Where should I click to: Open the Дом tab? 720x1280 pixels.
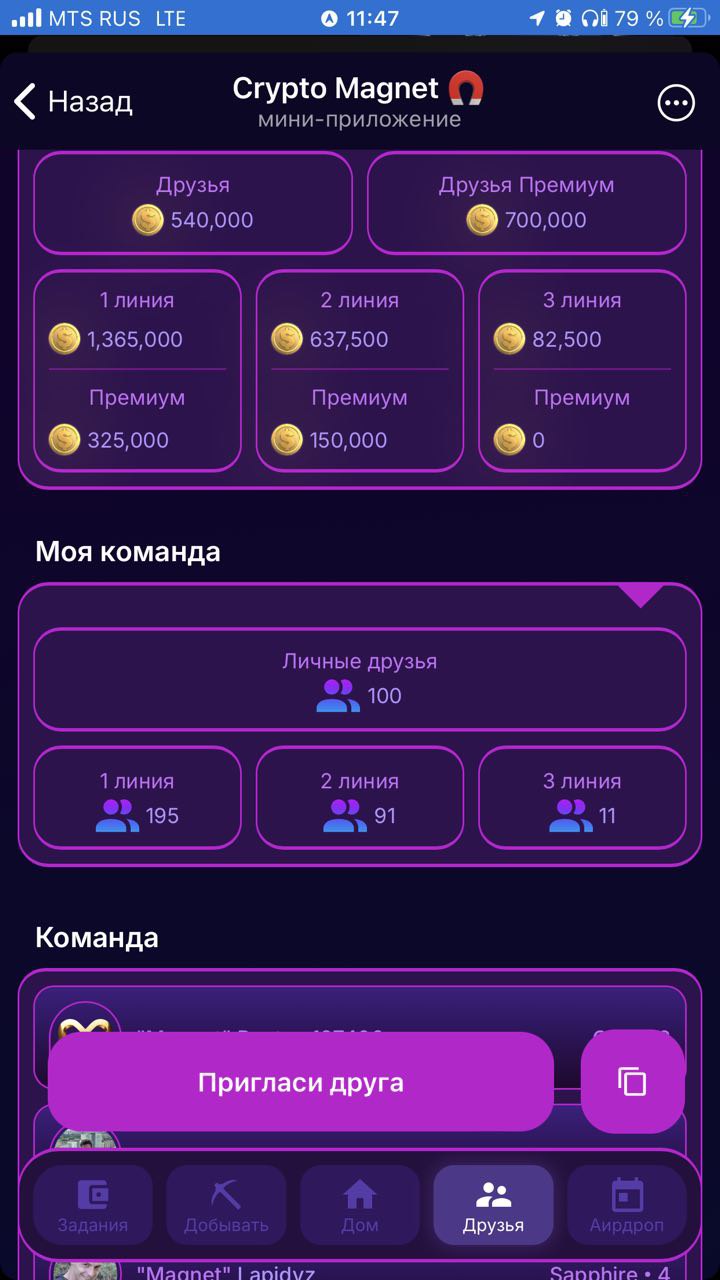click(360, 1205)
